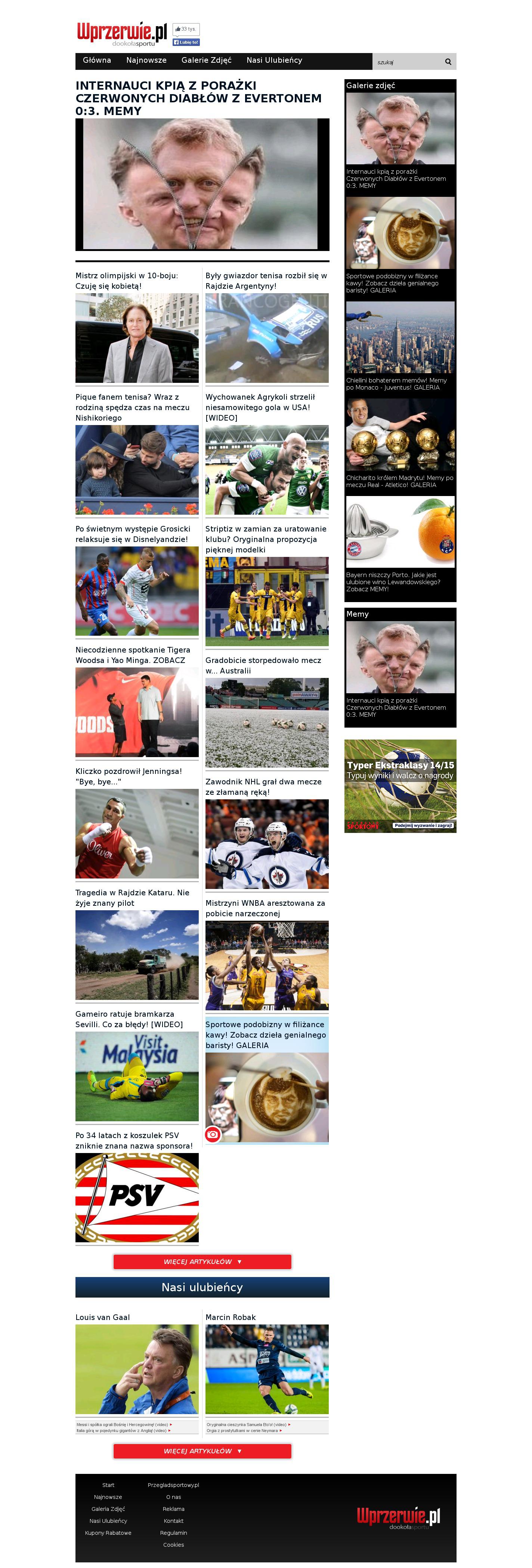Go to Galerie Zdjęć in top menu
This screenshot has height=1568, width=532.
click(206, 60)
